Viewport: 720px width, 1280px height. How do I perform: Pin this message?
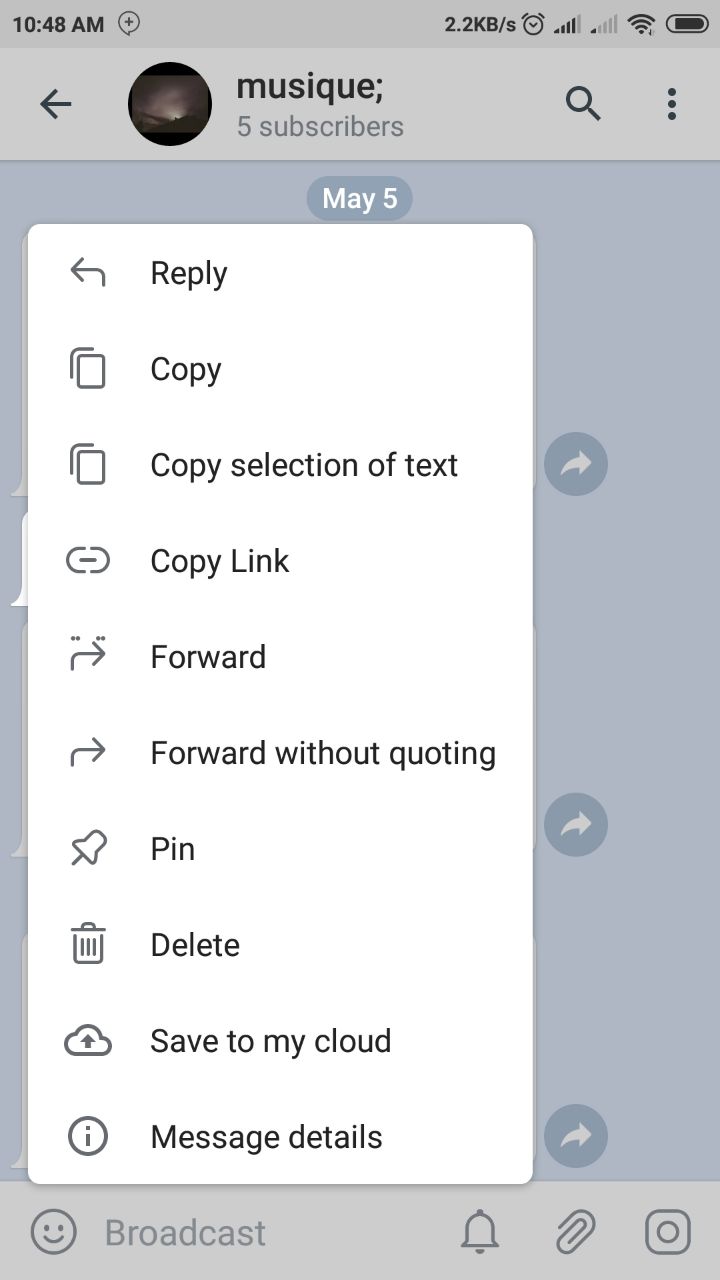click(x=280, y=849)
